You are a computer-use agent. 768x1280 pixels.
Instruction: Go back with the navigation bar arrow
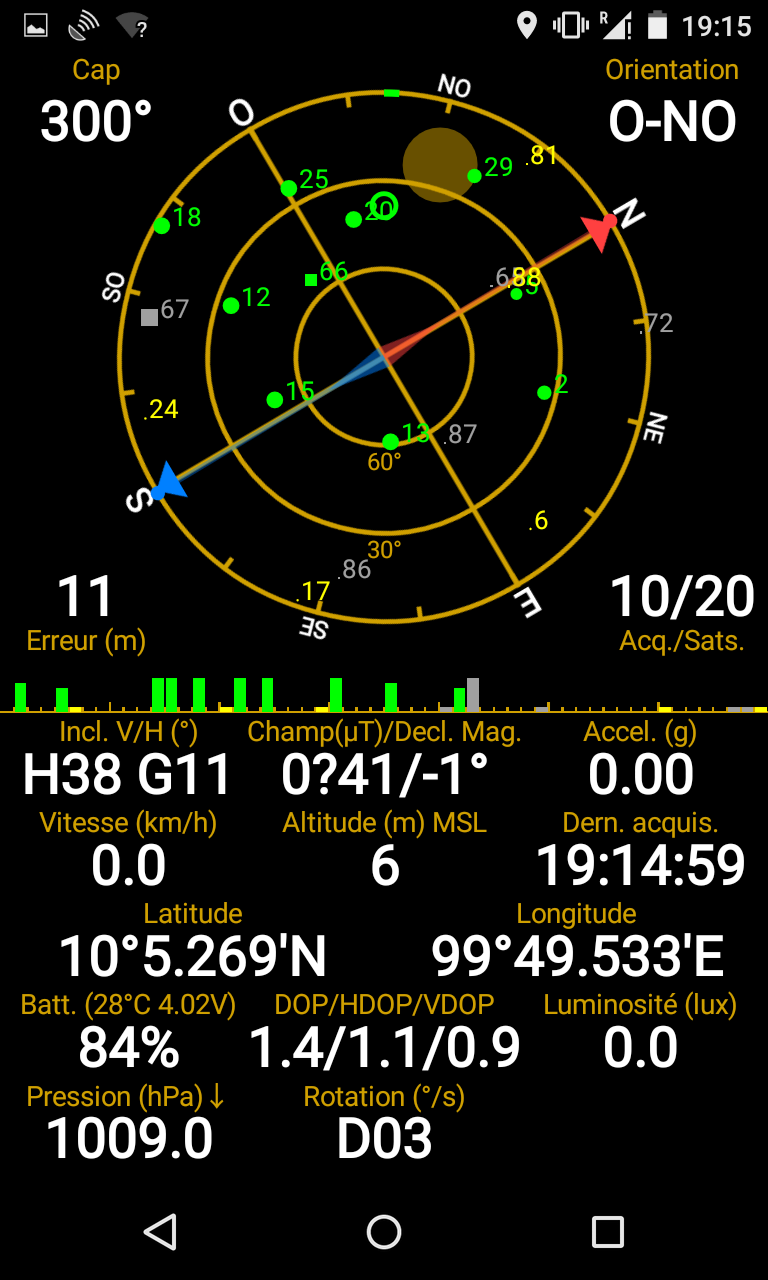coord(160,1231)
